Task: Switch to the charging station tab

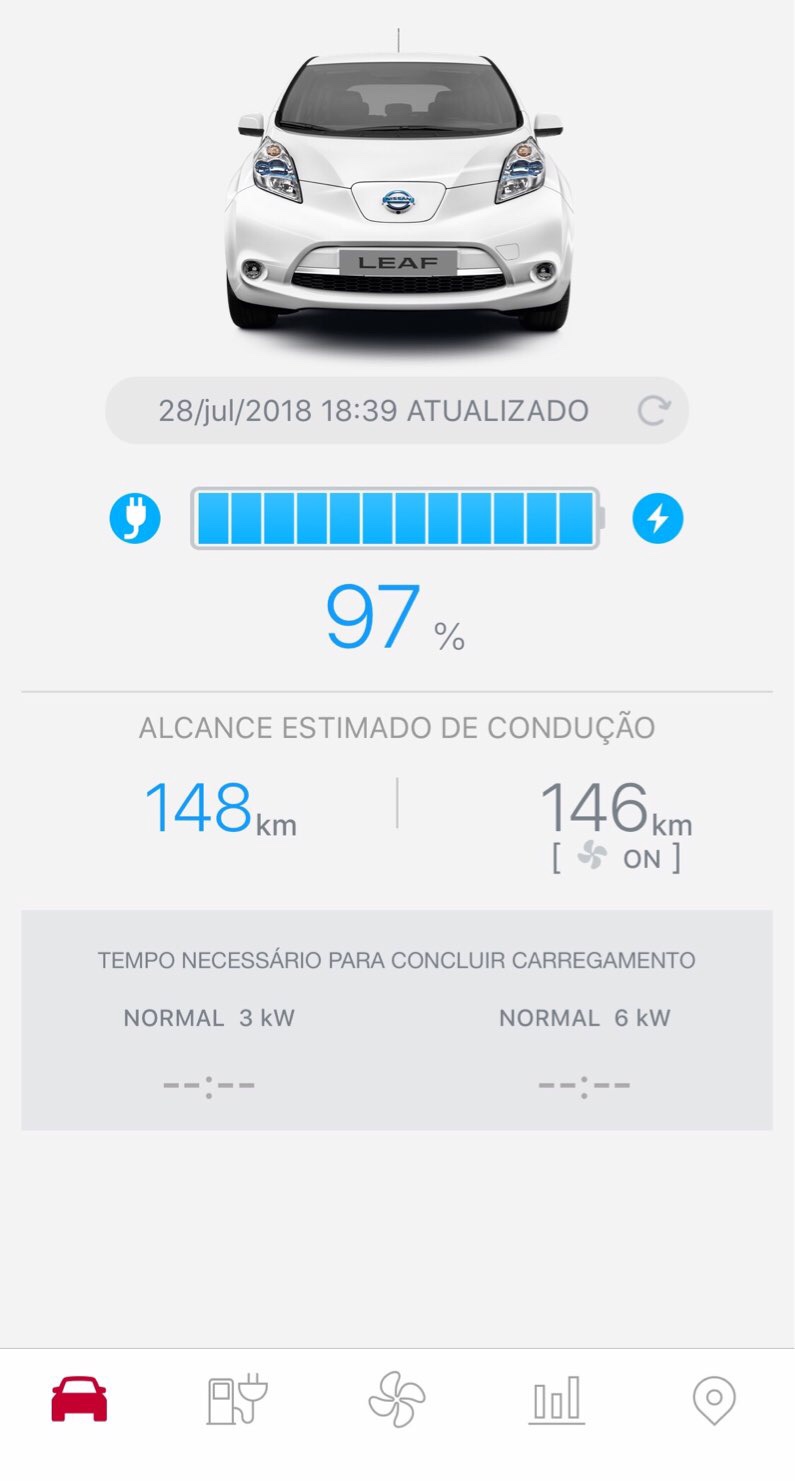Action: [x=237, y=1399]
